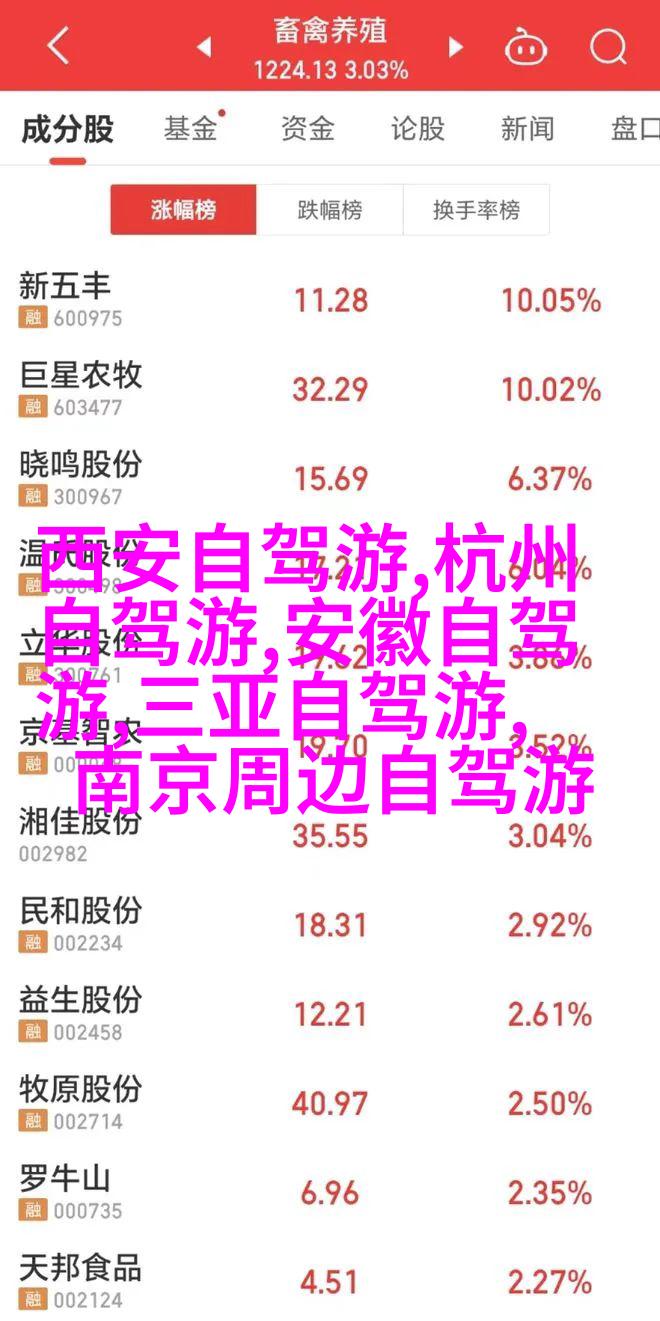Switch to the 资金 tab
Image resolution: width=660 pixels, height=1321 pixels.
(x=306, y=128)
